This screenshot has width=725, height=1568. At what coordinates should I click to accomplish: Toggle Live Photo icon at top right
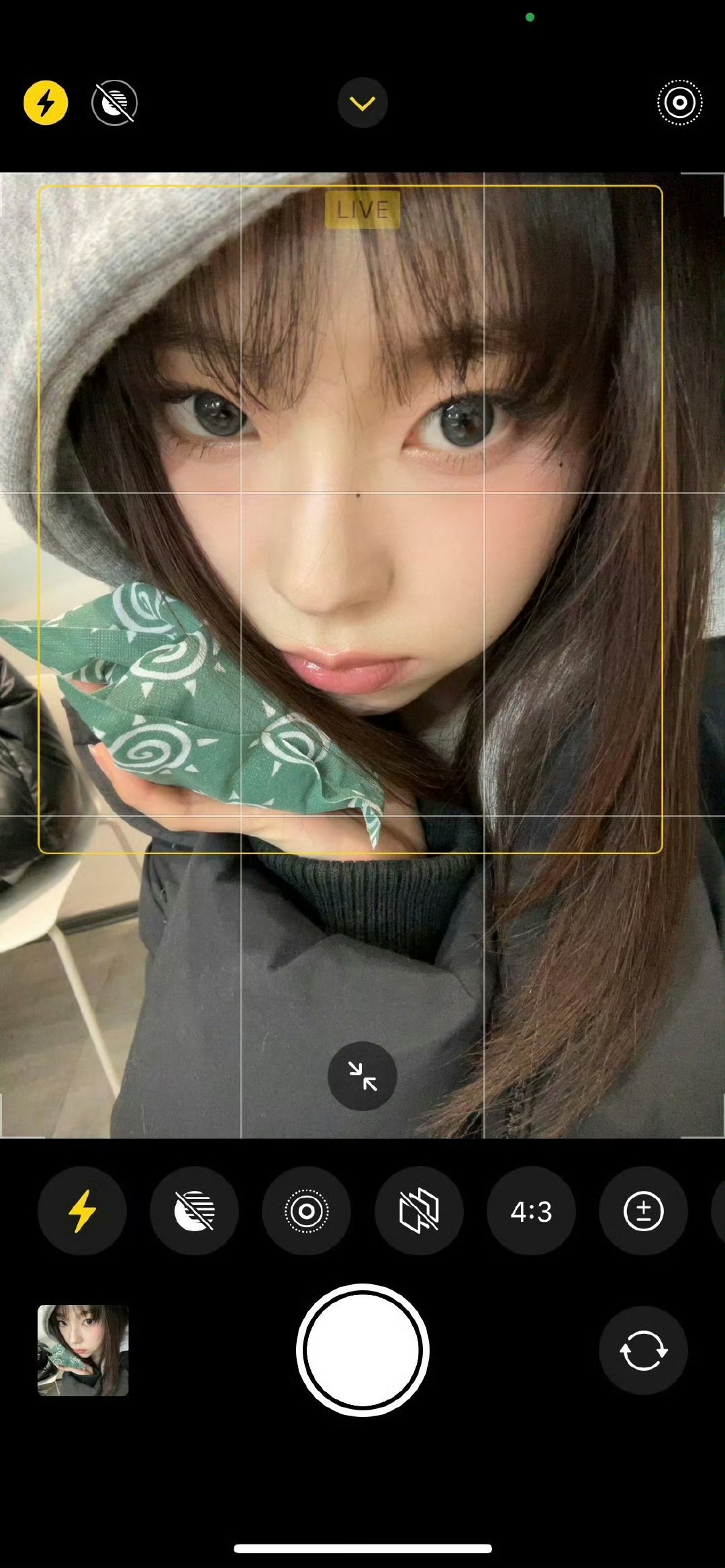tap(679, 103)
